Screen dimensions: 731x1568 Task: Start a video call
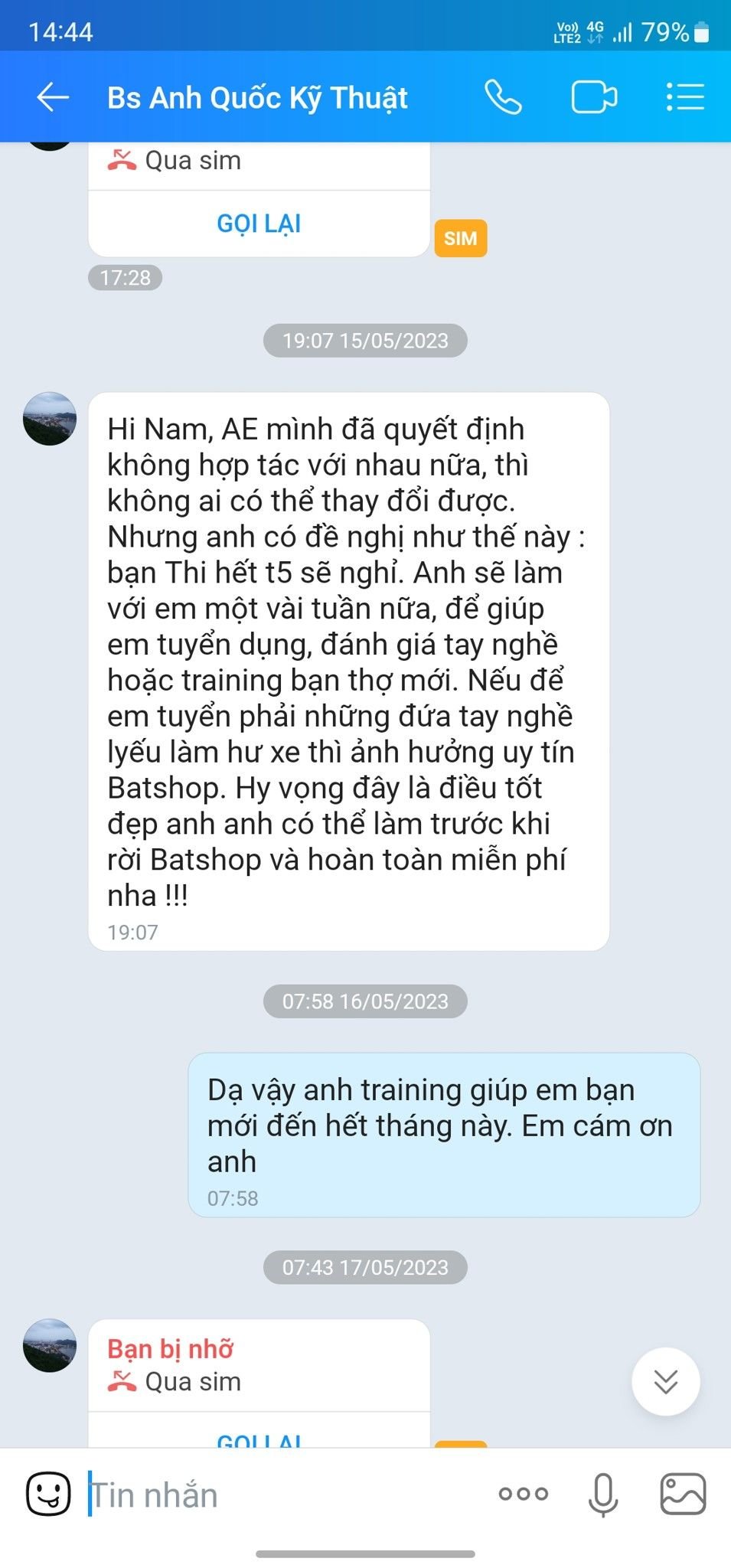[x=594, y=97]
